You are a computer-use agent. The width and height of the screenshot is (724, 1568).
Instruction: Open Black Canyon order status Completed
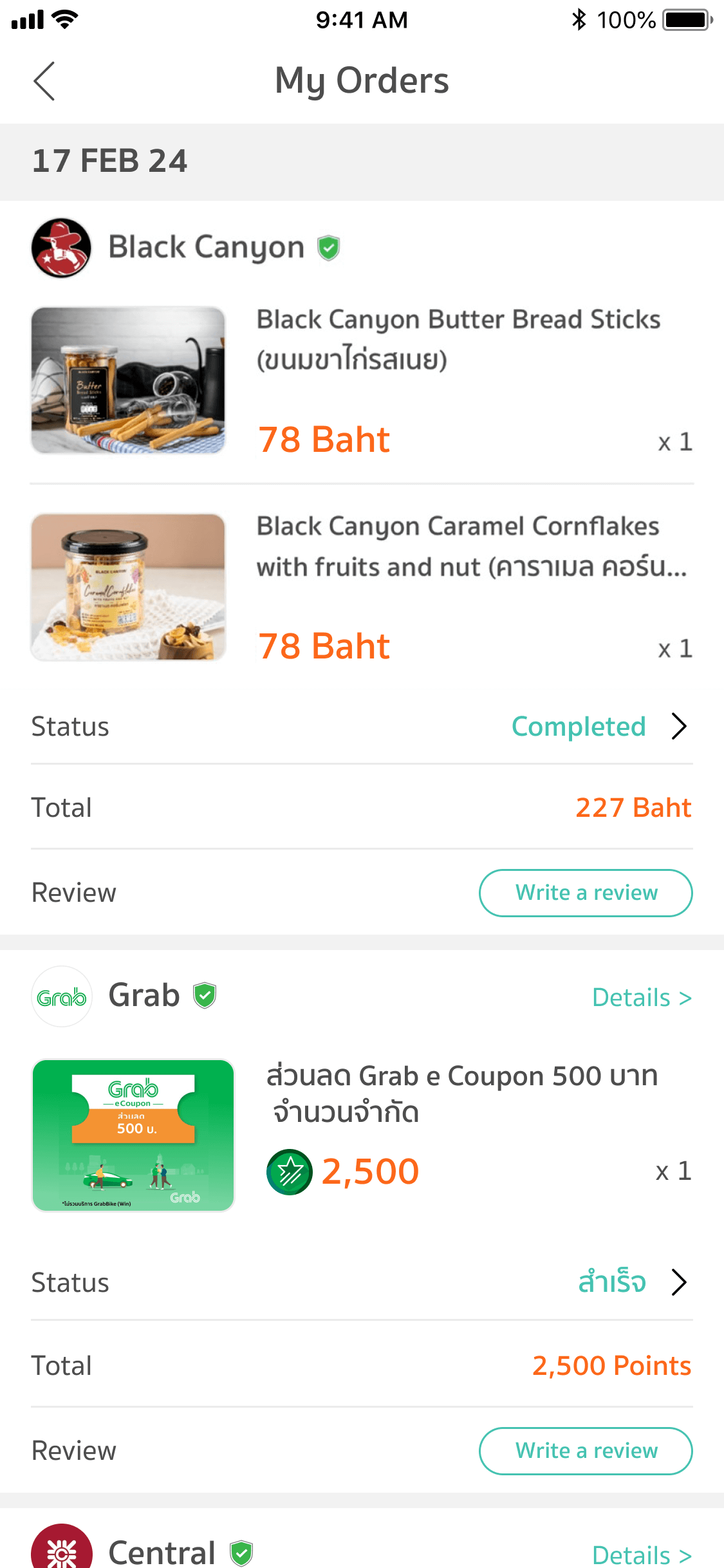coord(599,727)
